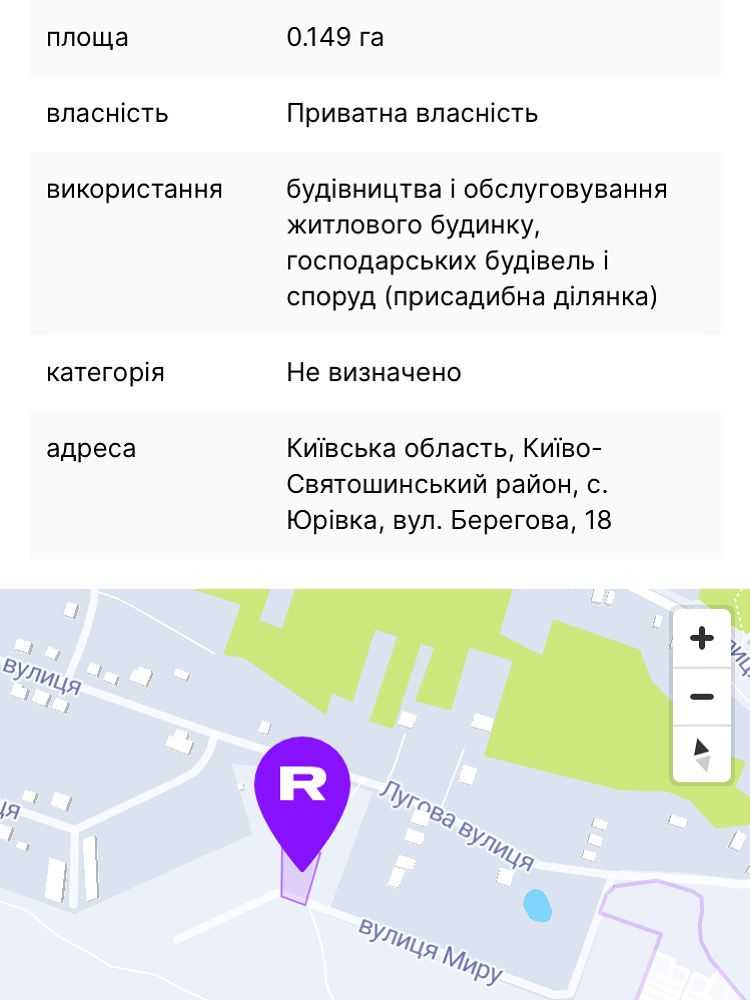This screenshot has height=1000, width=750.
Task: Click the compass reset-bearing icon on the map
Action: pos(702,753)
